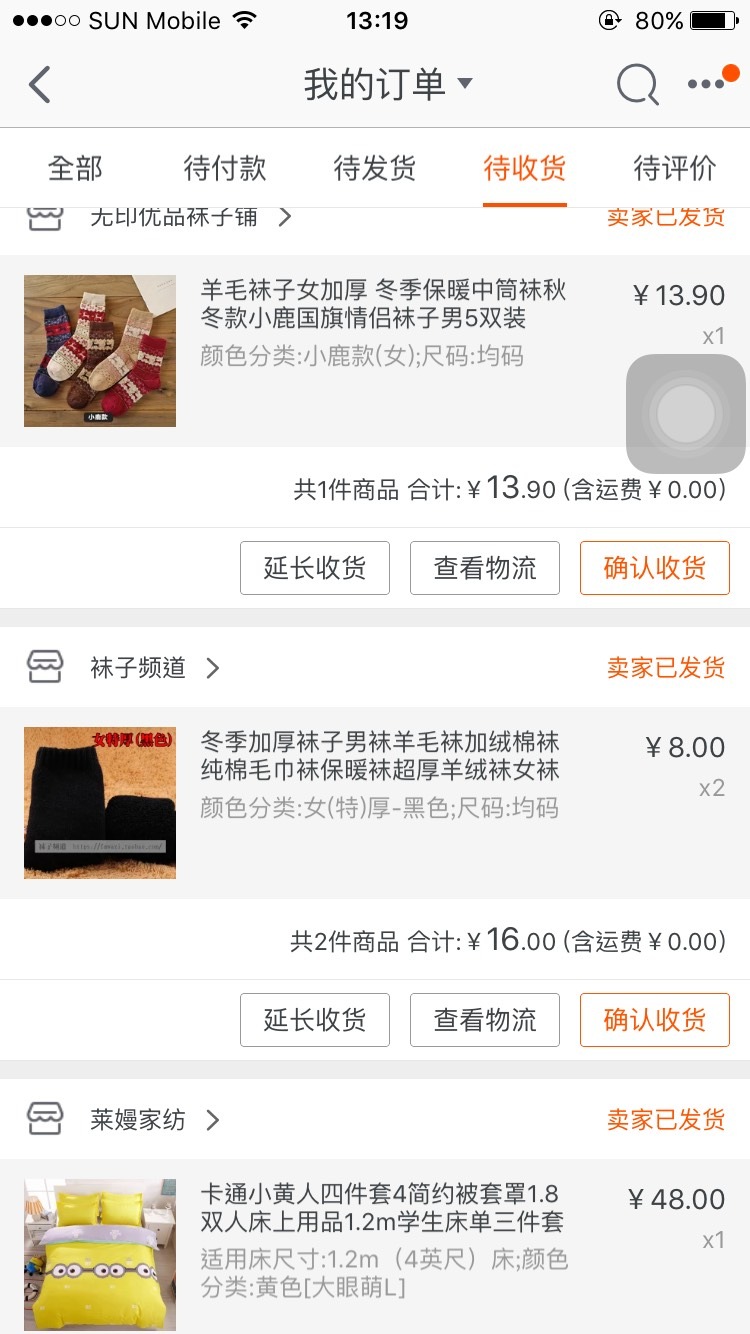This screenshot has width=750, height=1334.
Task: View 查看物流 for the ¥13.90 order
Action: pos(485,568)
